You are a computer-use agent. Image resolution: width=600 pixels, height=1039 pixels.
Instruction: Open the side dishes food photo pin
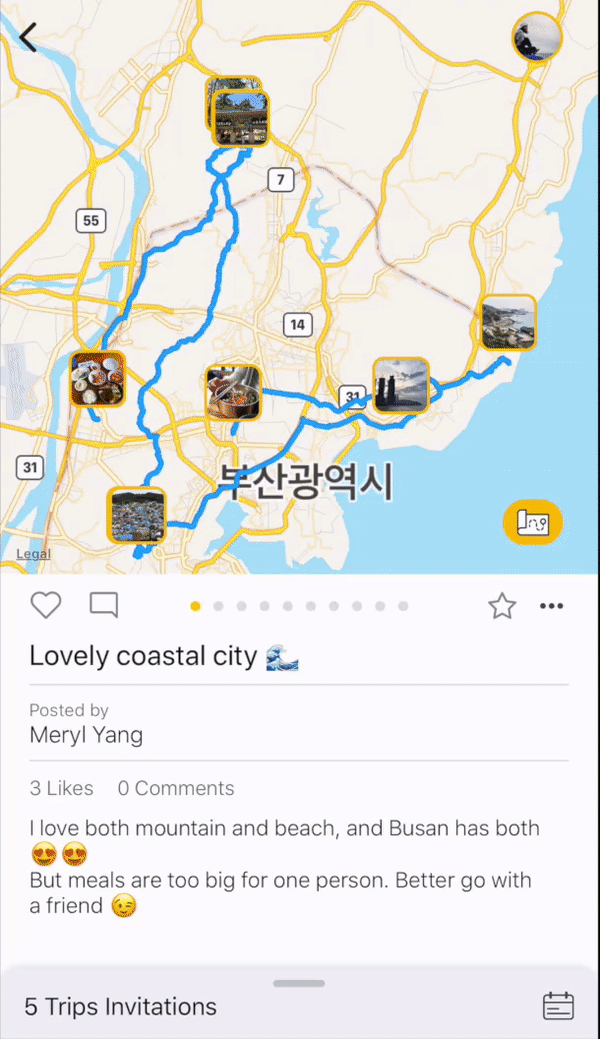(x=98, y=379)
